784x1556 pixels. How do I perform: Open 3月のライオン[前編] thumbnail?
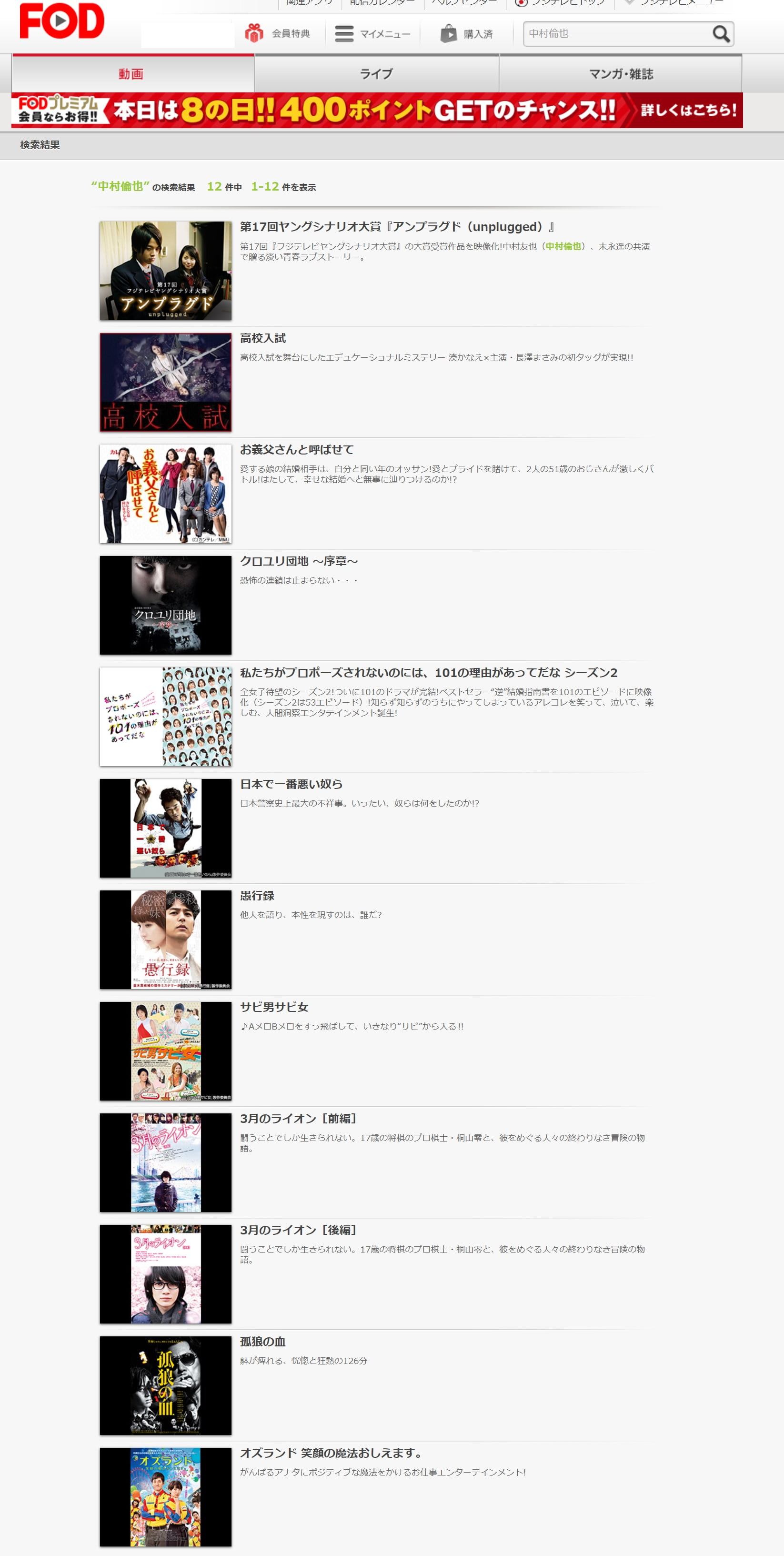[165, 1162]
